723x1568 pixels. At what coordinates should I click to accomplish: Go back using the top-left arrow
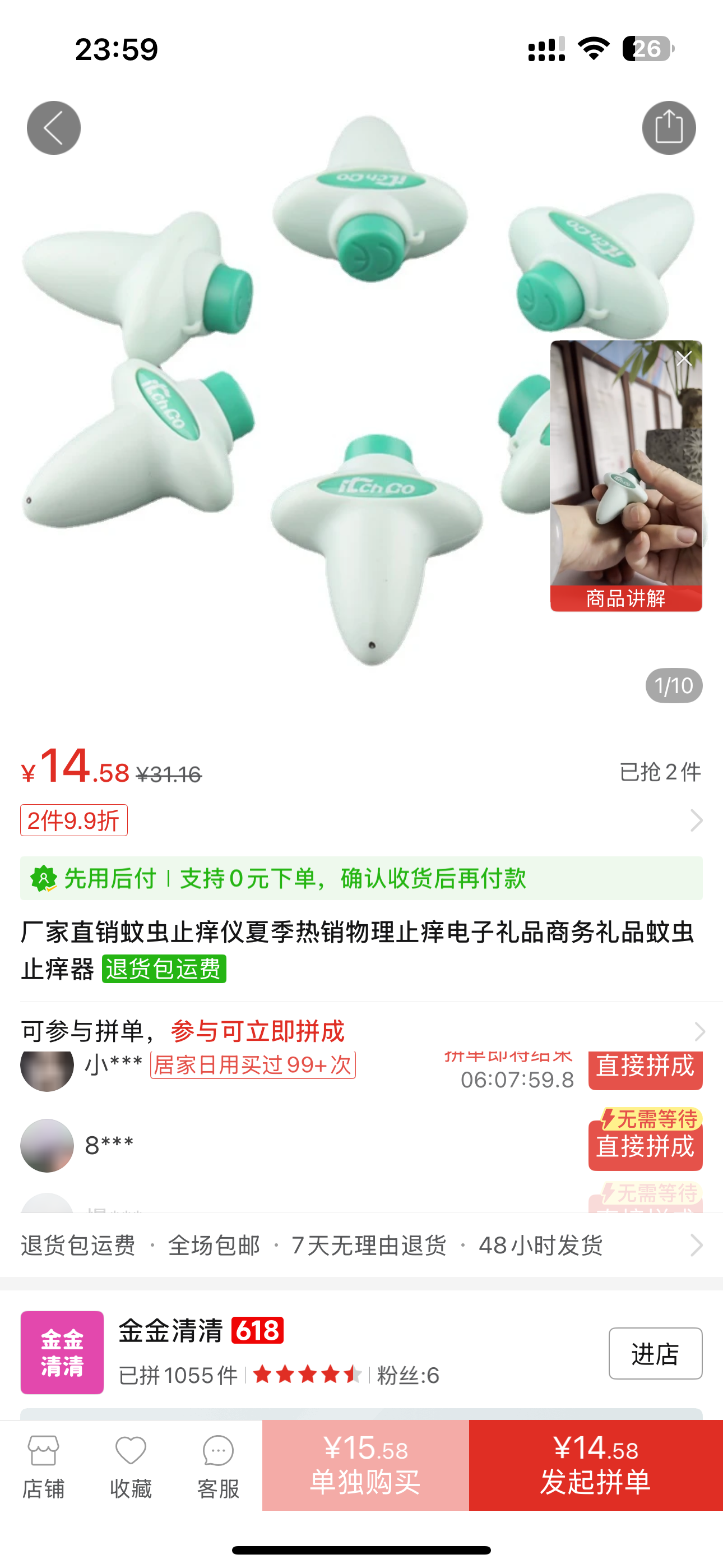tap(54, 128)
